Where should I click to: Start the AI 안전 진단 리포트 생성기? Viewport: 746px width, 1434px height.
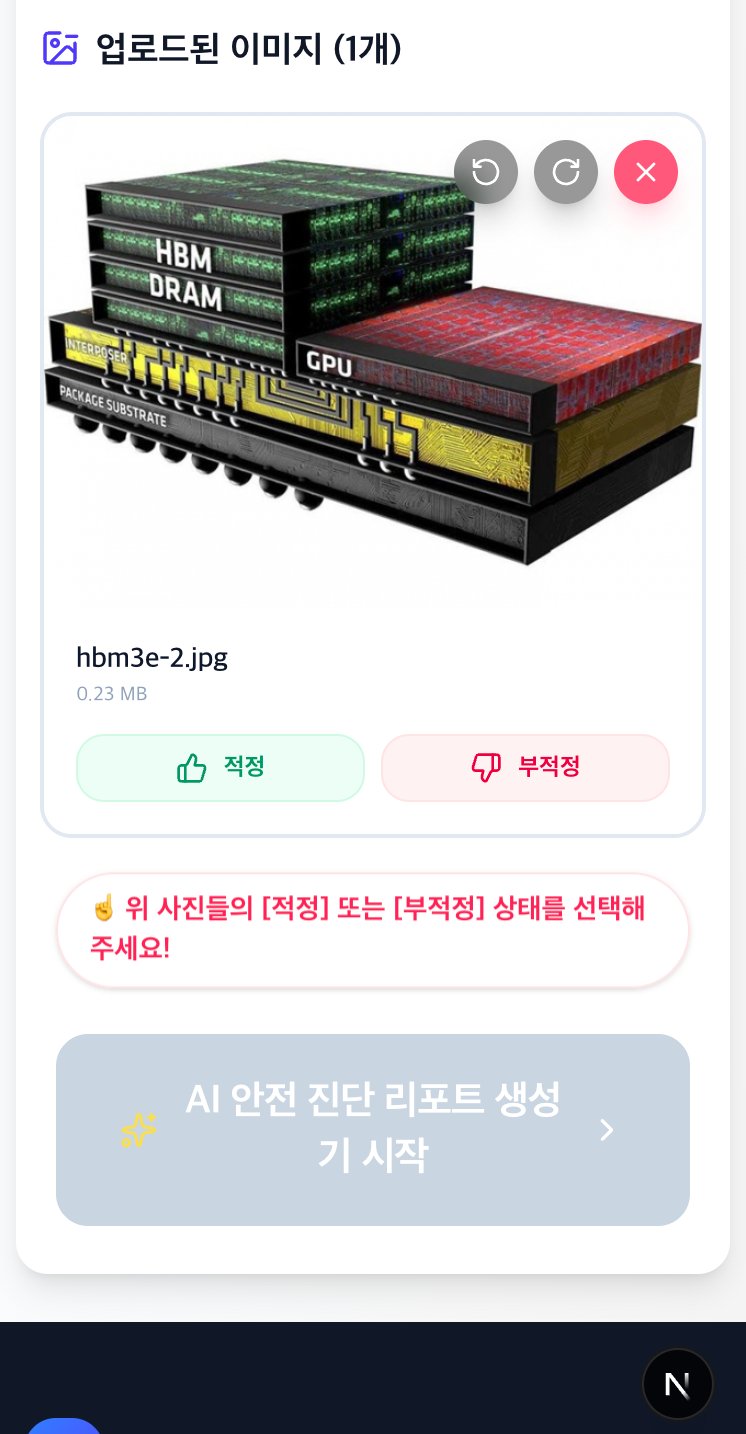pos(373,1129)
